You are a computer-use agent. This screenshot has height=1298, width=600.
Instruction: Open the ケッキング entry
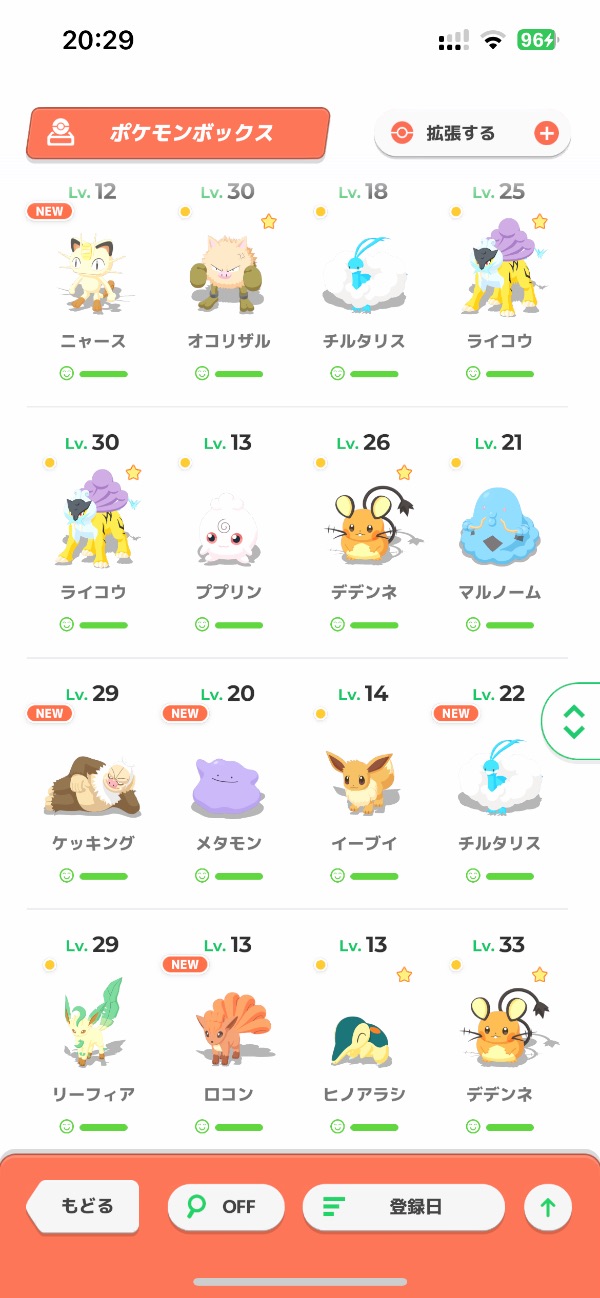coord(94,778)
